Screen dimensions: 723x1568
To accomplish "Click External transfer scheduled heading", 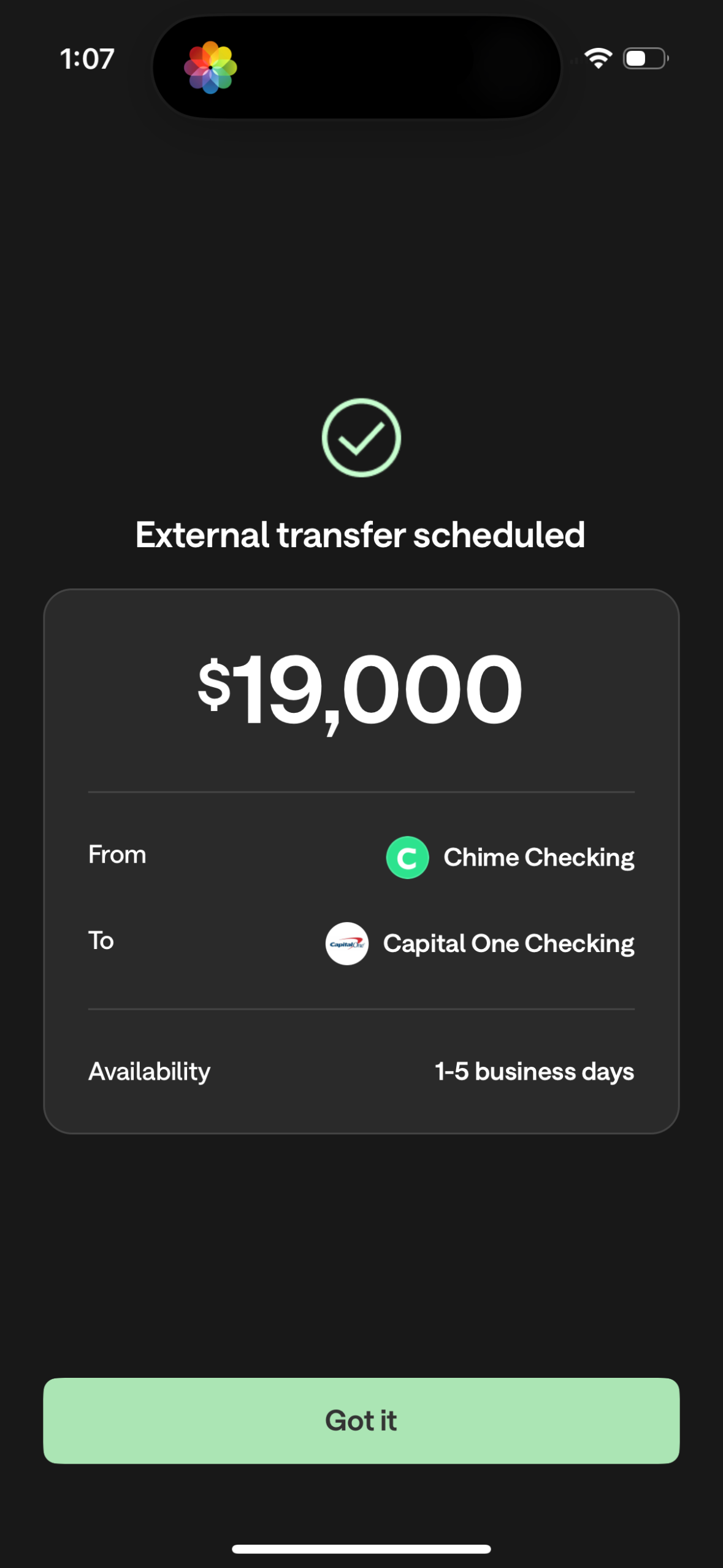I will pyautogui.click(x=361, y=534).
